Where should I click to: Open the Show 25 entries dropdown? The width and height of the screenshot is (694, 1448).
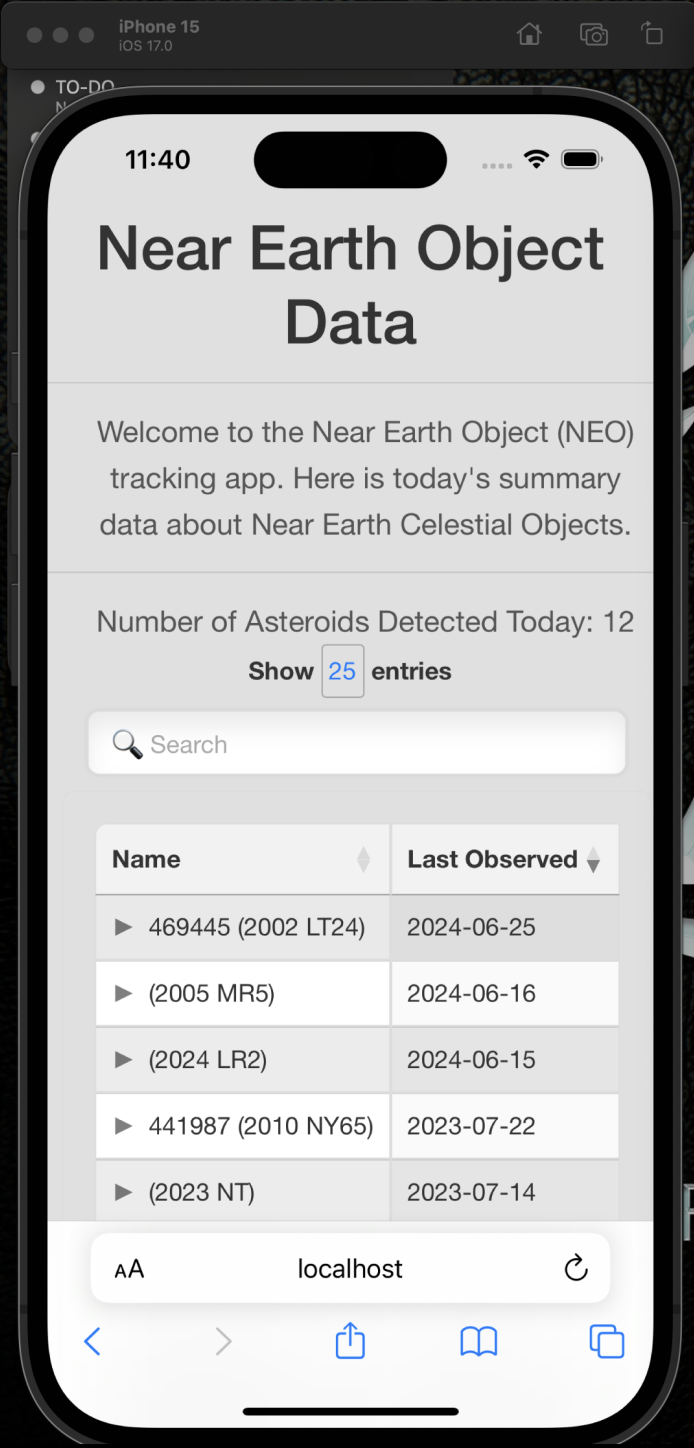pos(342,671)
